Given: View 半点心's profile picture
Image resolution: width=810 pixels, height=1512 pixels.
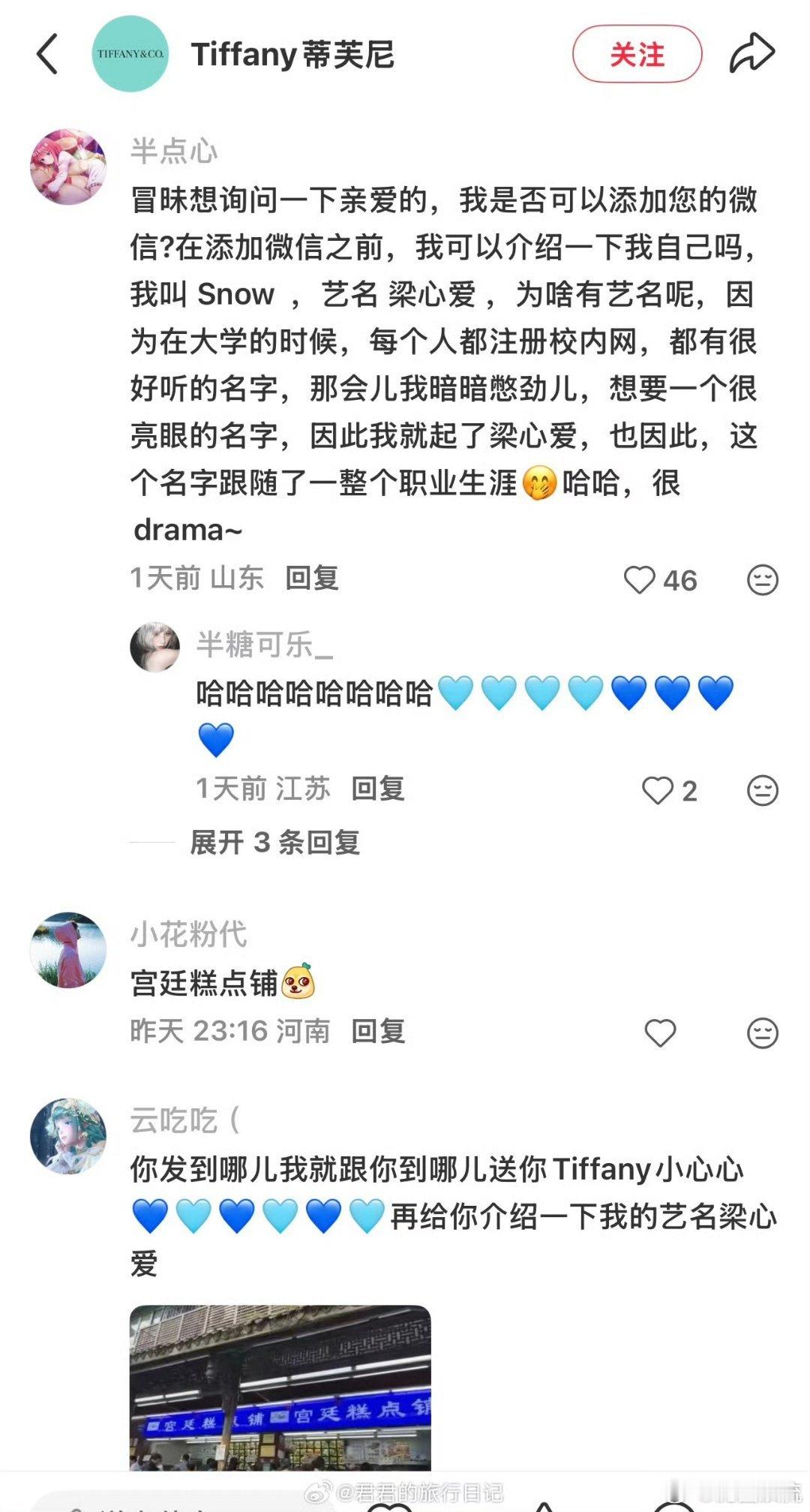Looking at the screenshot, I should pyautogui.click(x=68, y=167).
